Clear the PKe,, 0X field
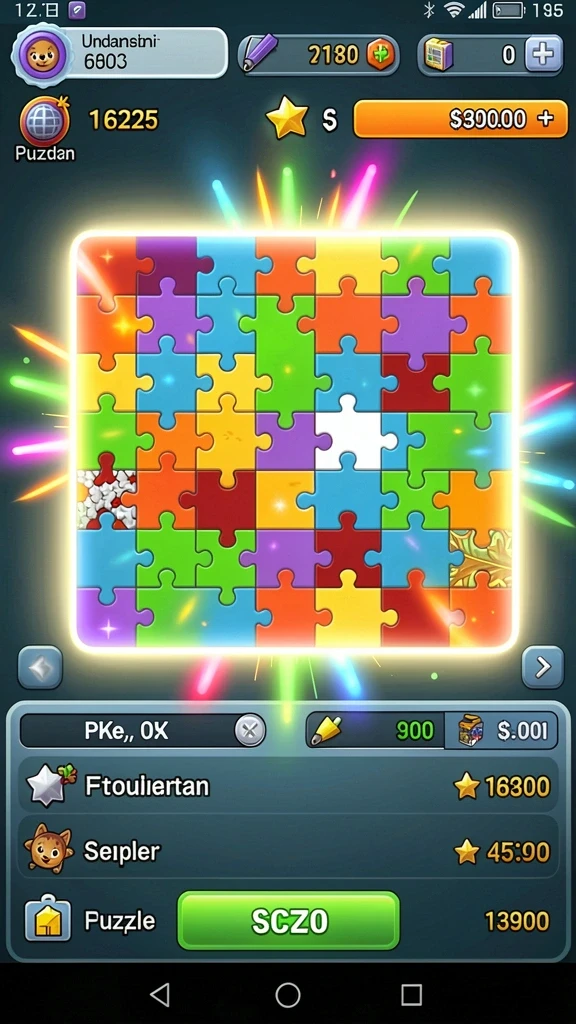 click(249, 730)
